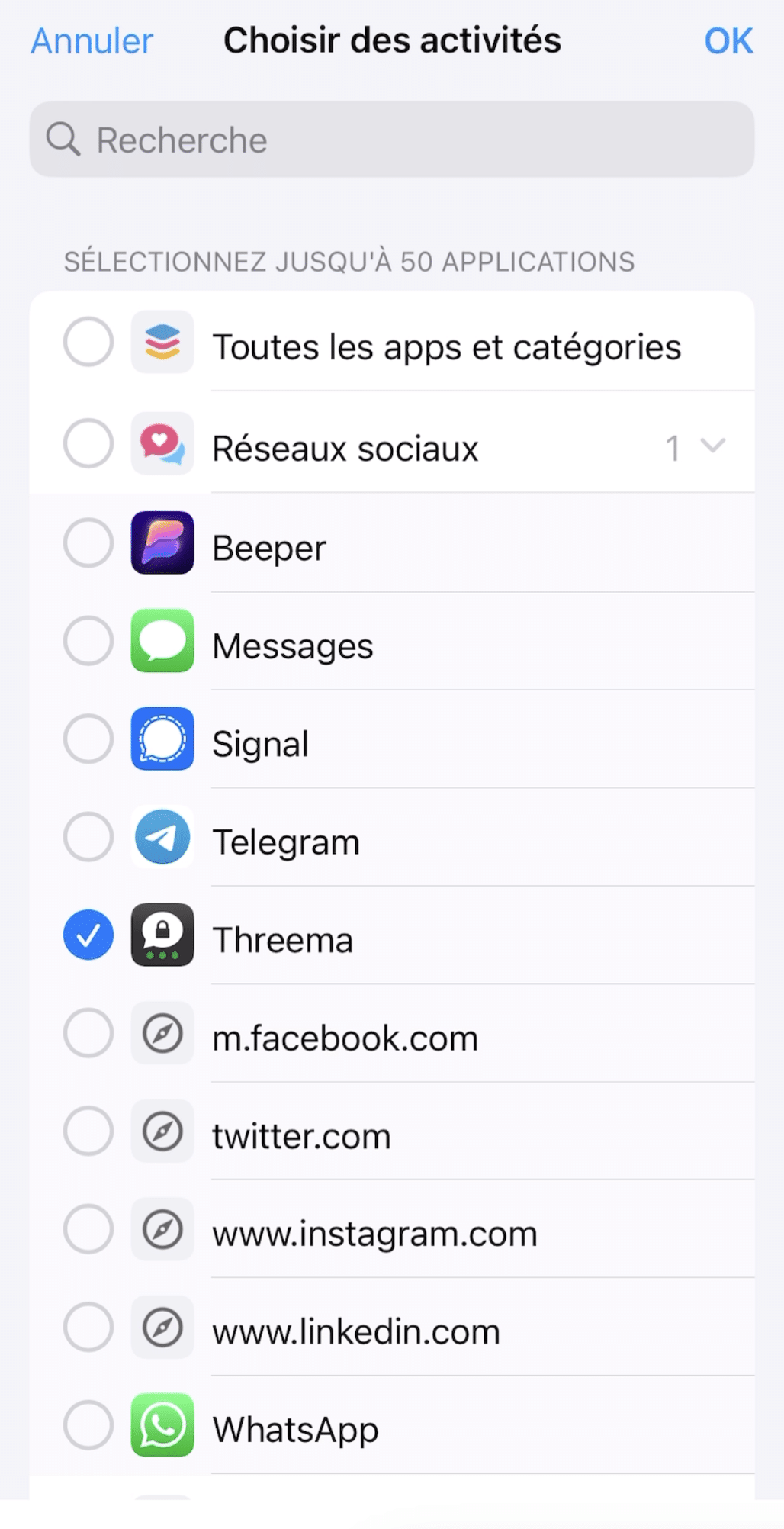Select www.linkedin.com website
The width and height of the screenshot is (784, 1529).
click(x=88, y=1327)
